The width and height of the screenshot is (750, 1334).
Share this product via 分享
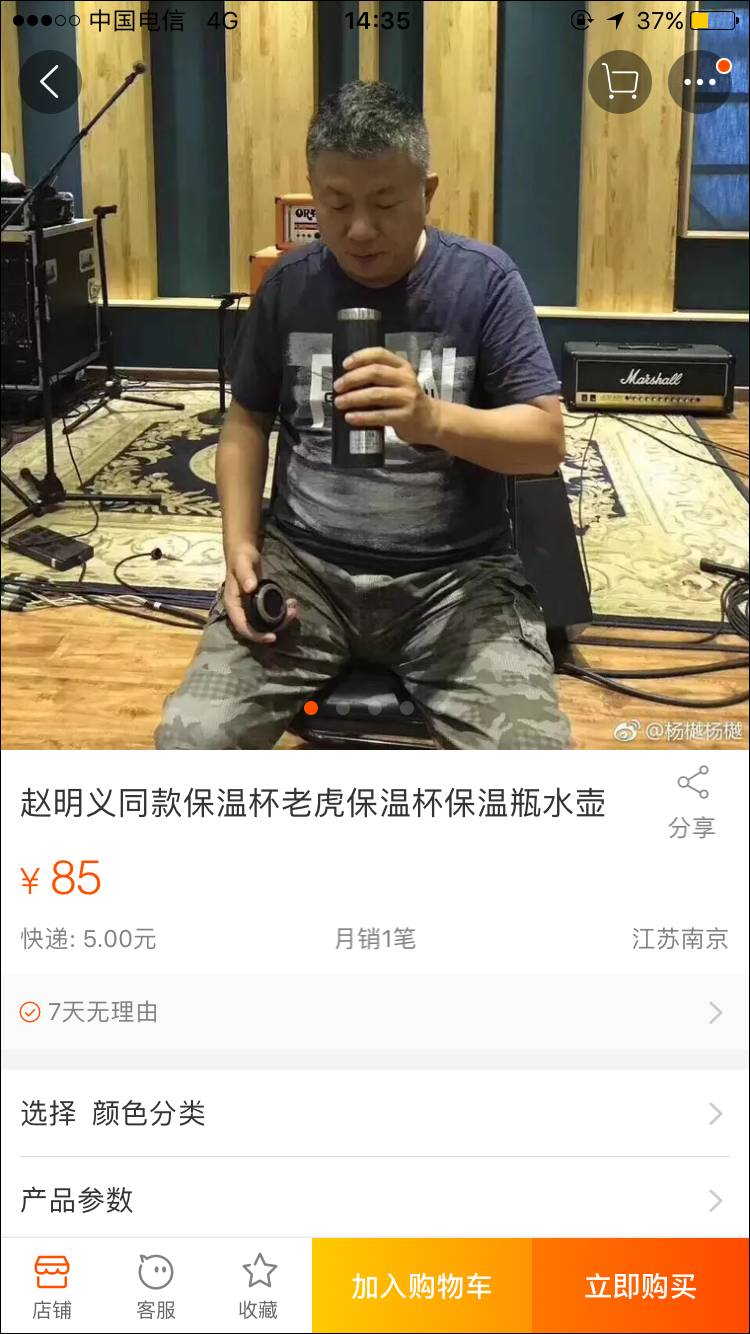coord(691,802)
